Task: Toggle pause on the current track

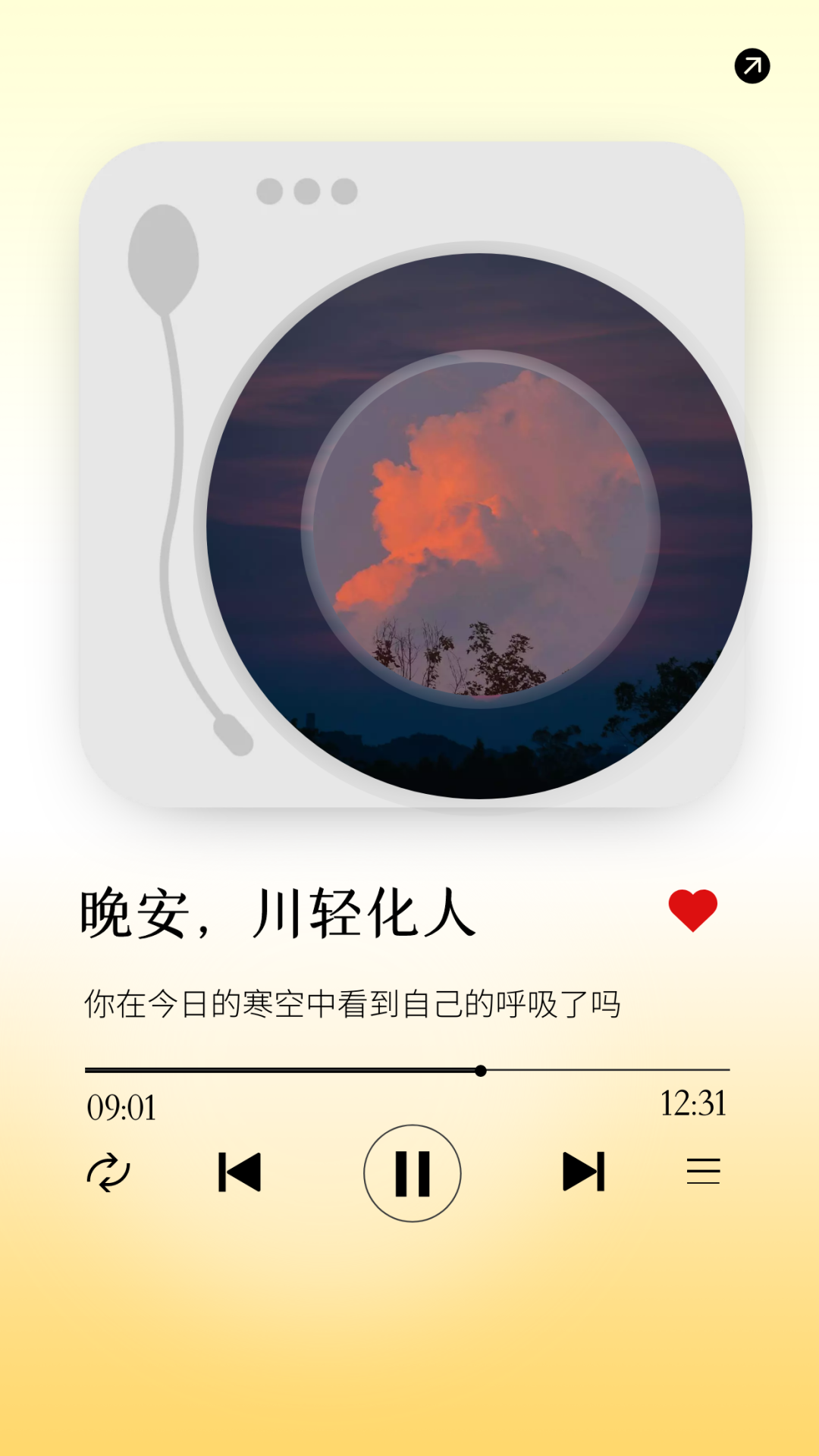Action: (x=413, y=1172)
